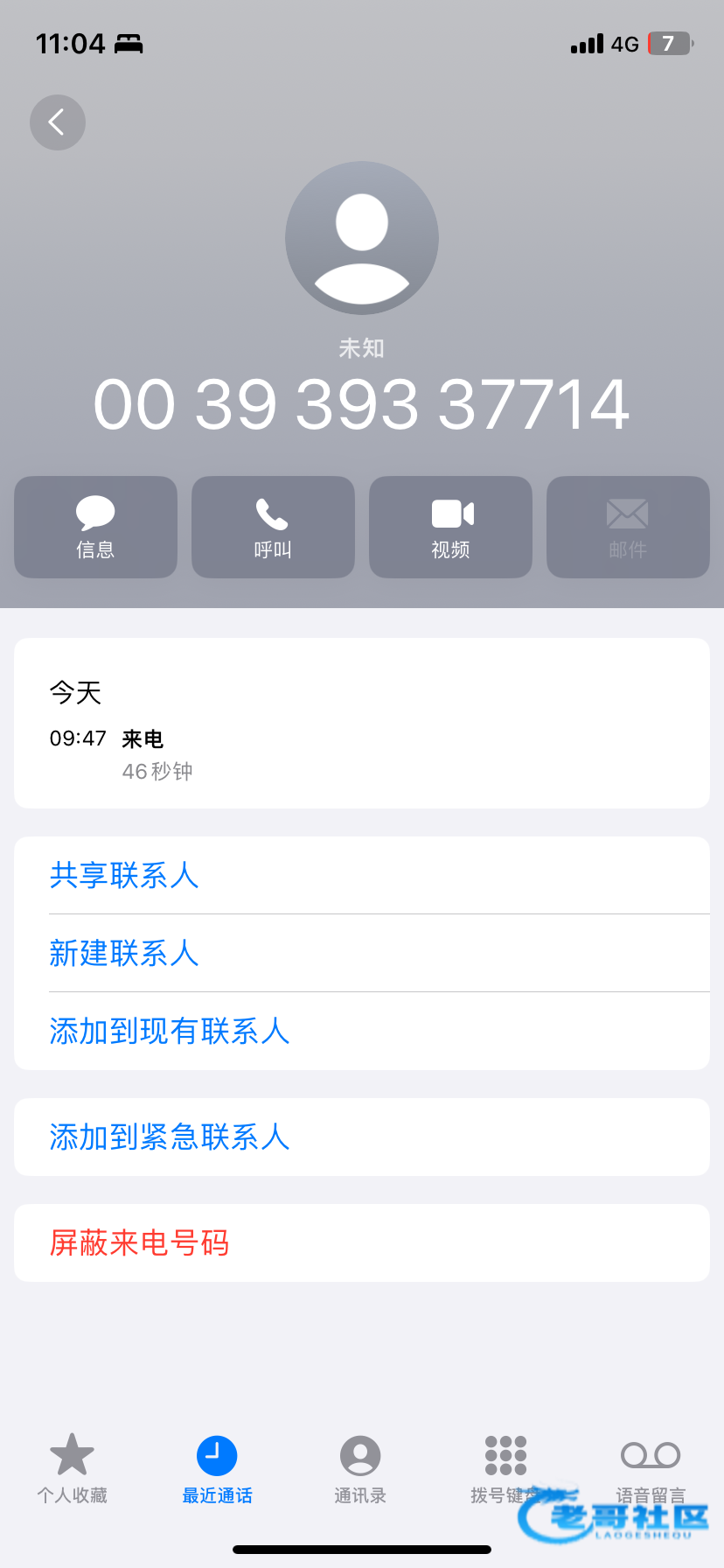Tap 共享联系人 to share contact
Screen dimensions: 724x1568
[x=362, y=875]
